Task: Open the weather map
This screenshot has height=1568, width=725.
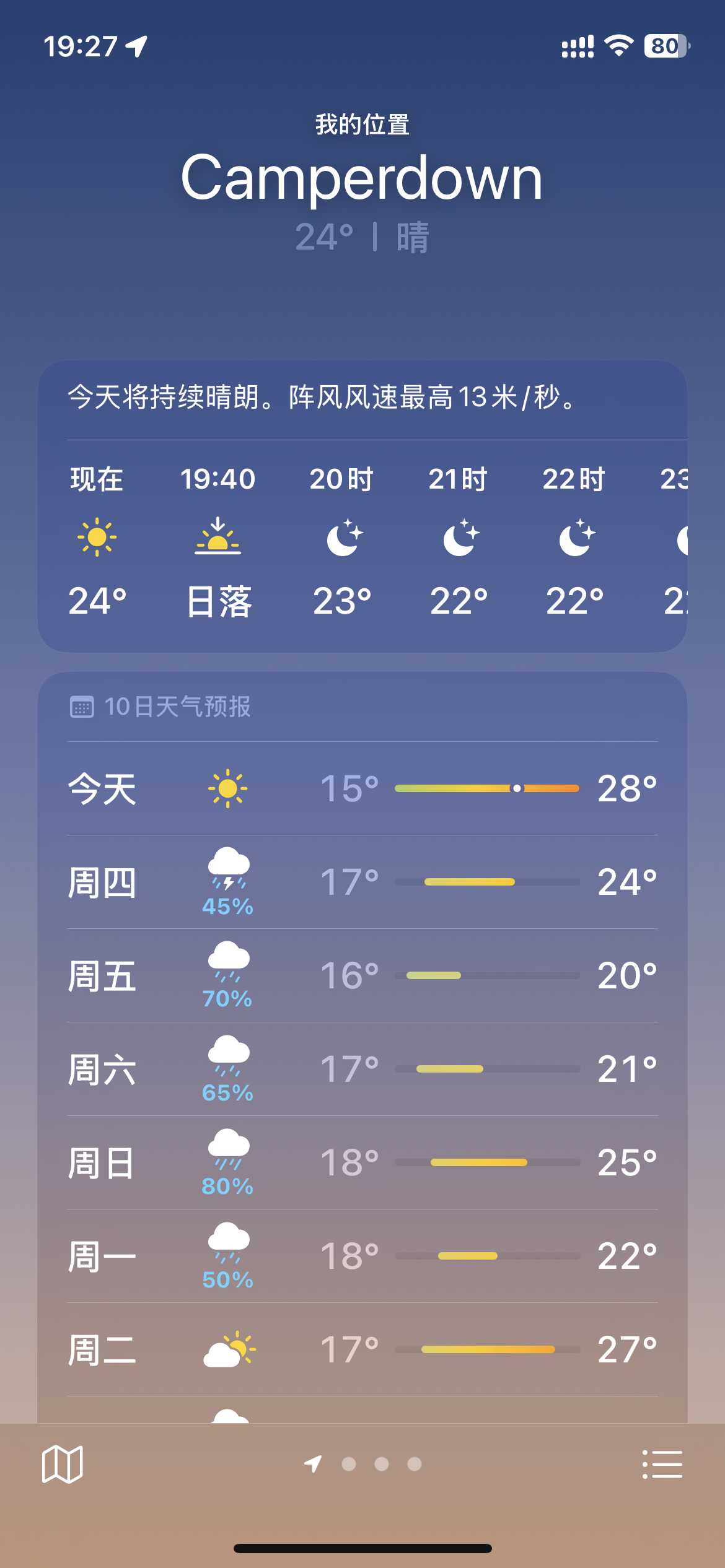Action: coord(62,1464)
